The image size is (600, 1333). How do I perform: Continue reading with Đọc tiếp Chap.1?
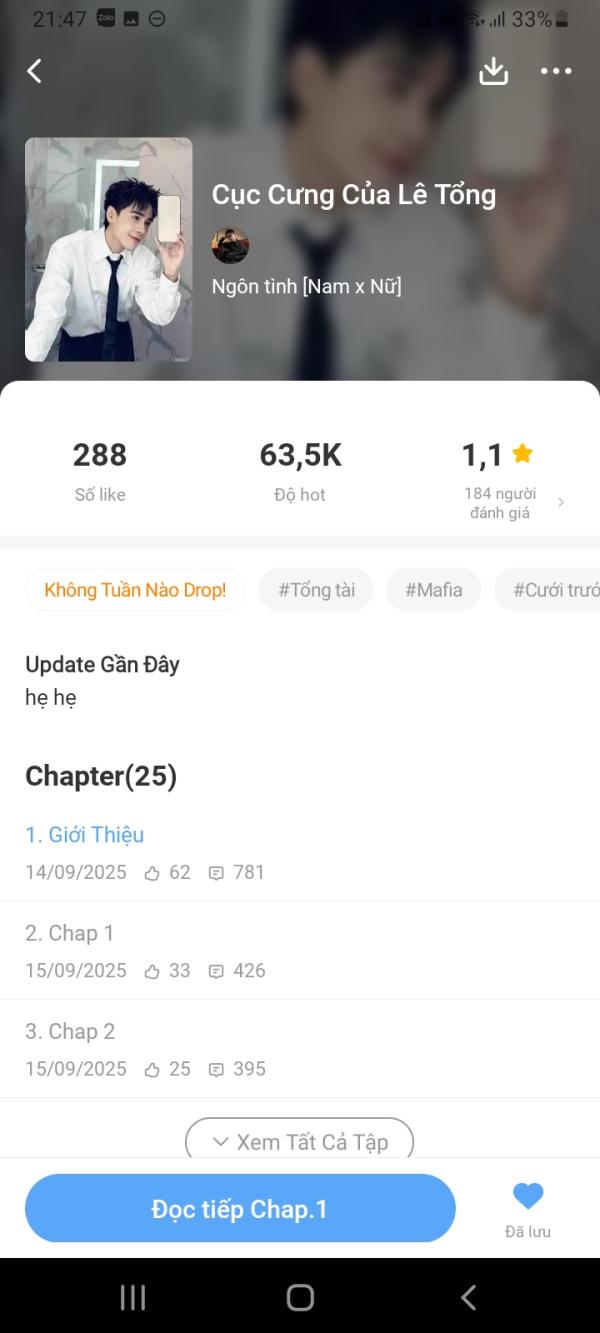point(240,1208)
